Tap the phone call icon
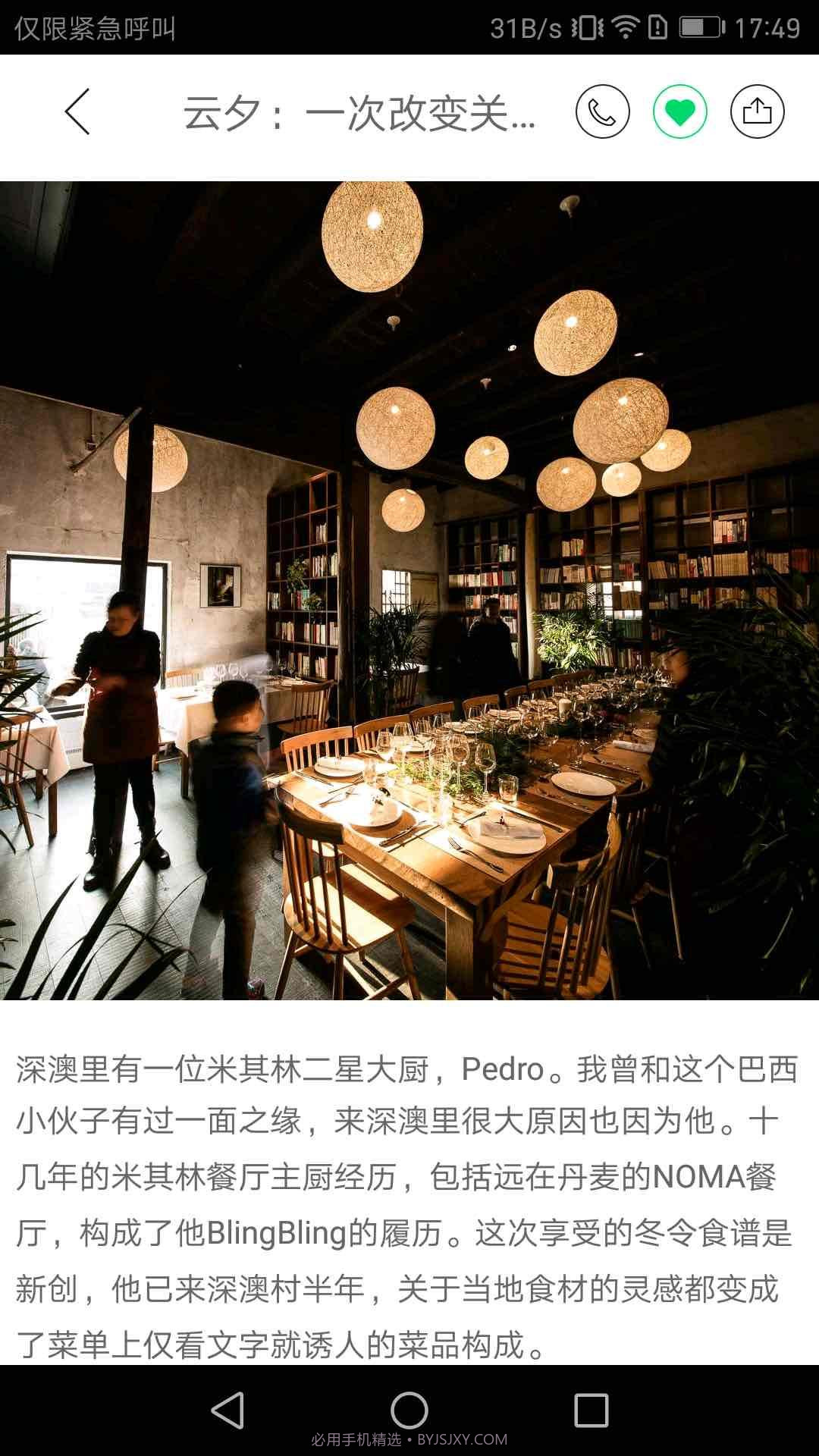The image size is (819, 1456). click(x=601, y=111)
